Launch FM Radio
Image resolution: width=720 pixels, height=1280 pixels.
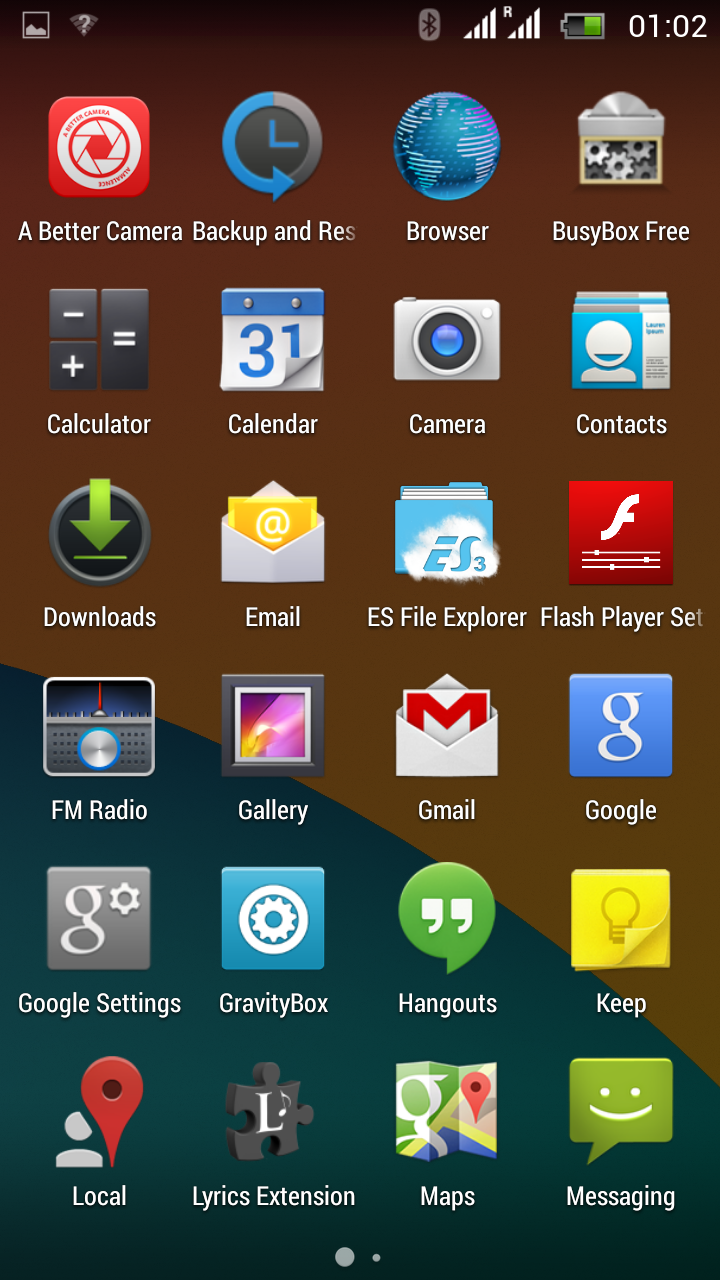pyautogui.click(x=99, y=726)
